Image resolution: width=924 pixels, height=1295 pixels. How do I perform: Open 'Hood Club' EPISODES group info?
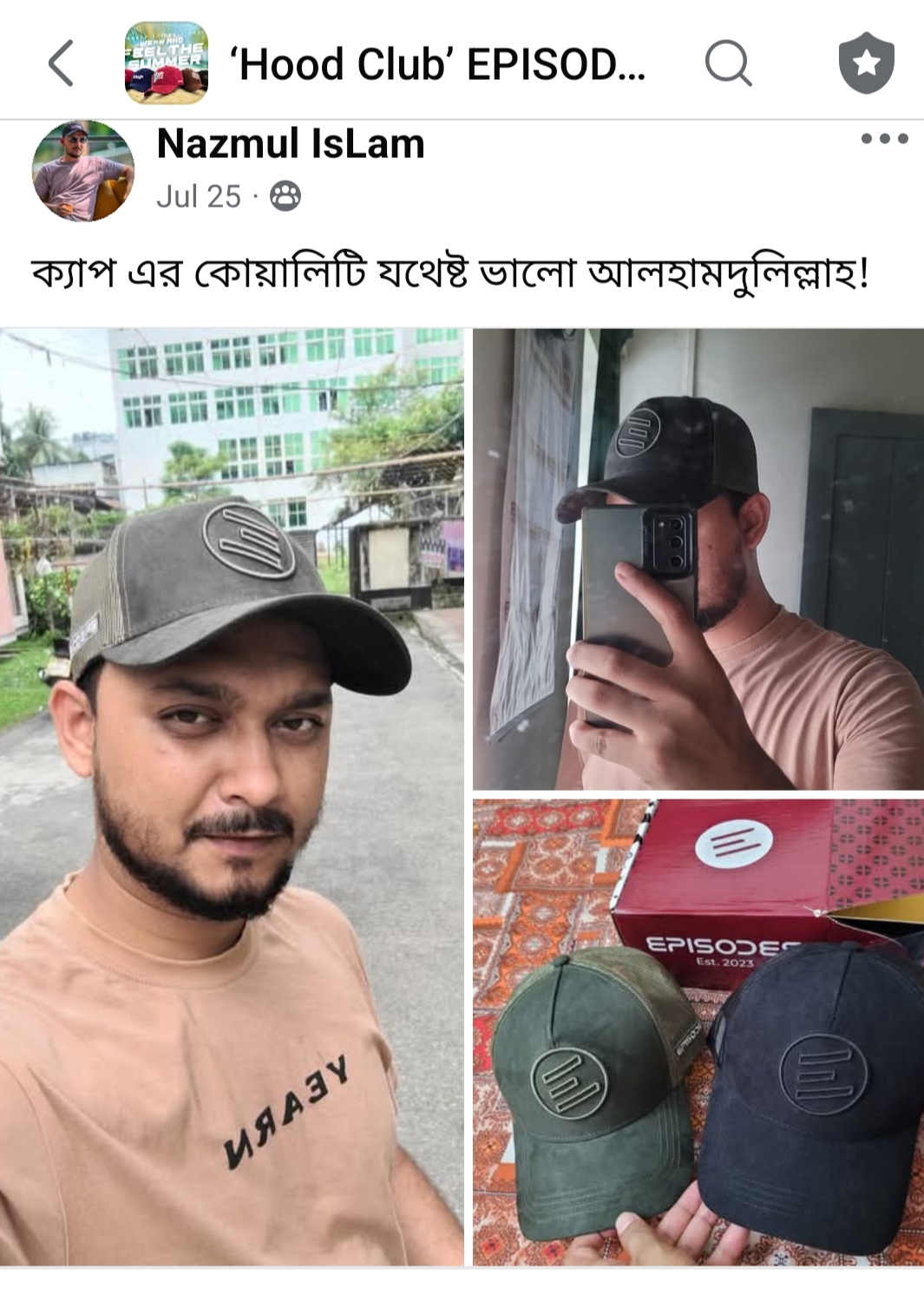tap(436, 64)
